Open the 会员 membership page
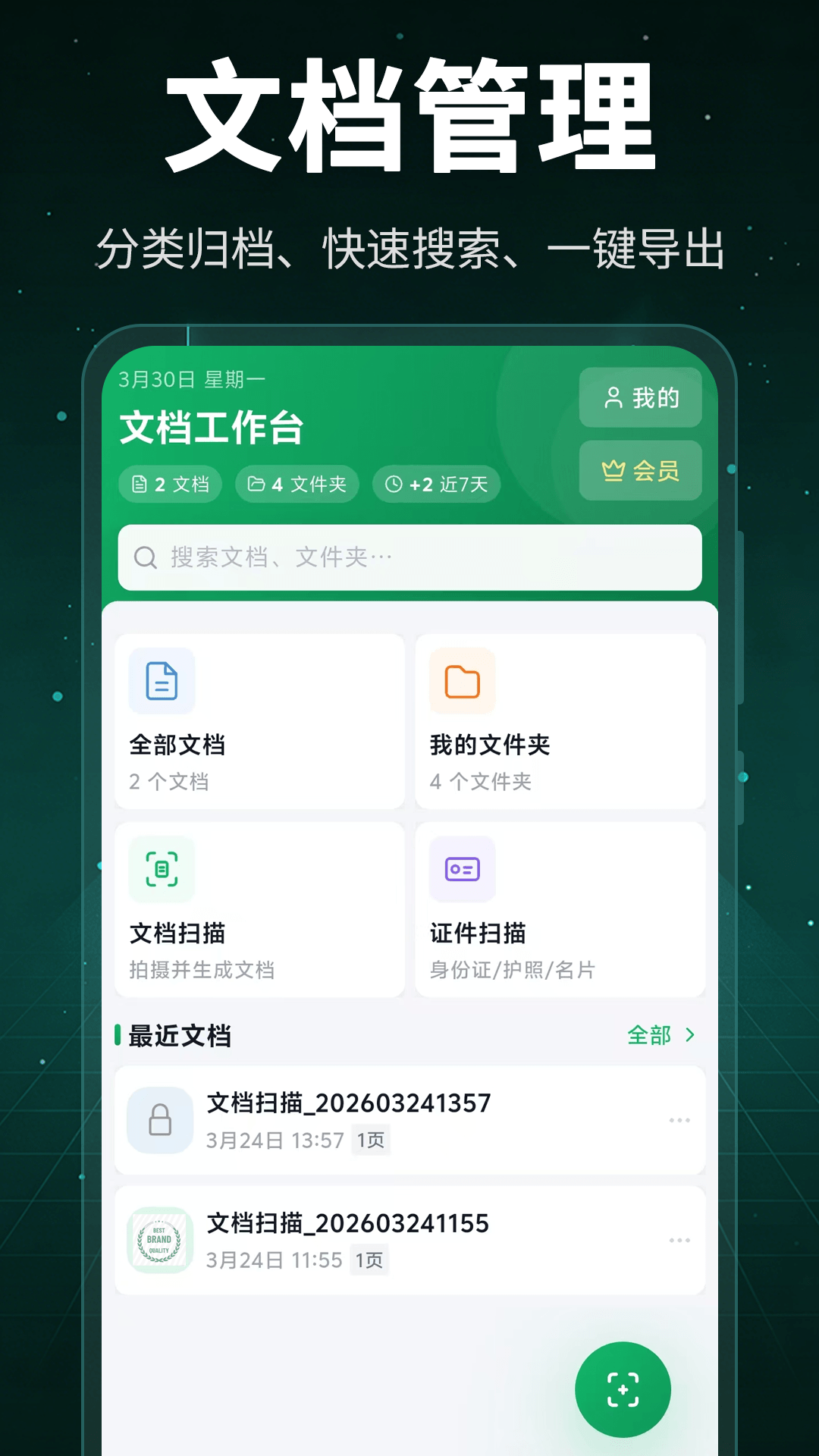Viewport: 819px width, 1456px height. point(640,470)
